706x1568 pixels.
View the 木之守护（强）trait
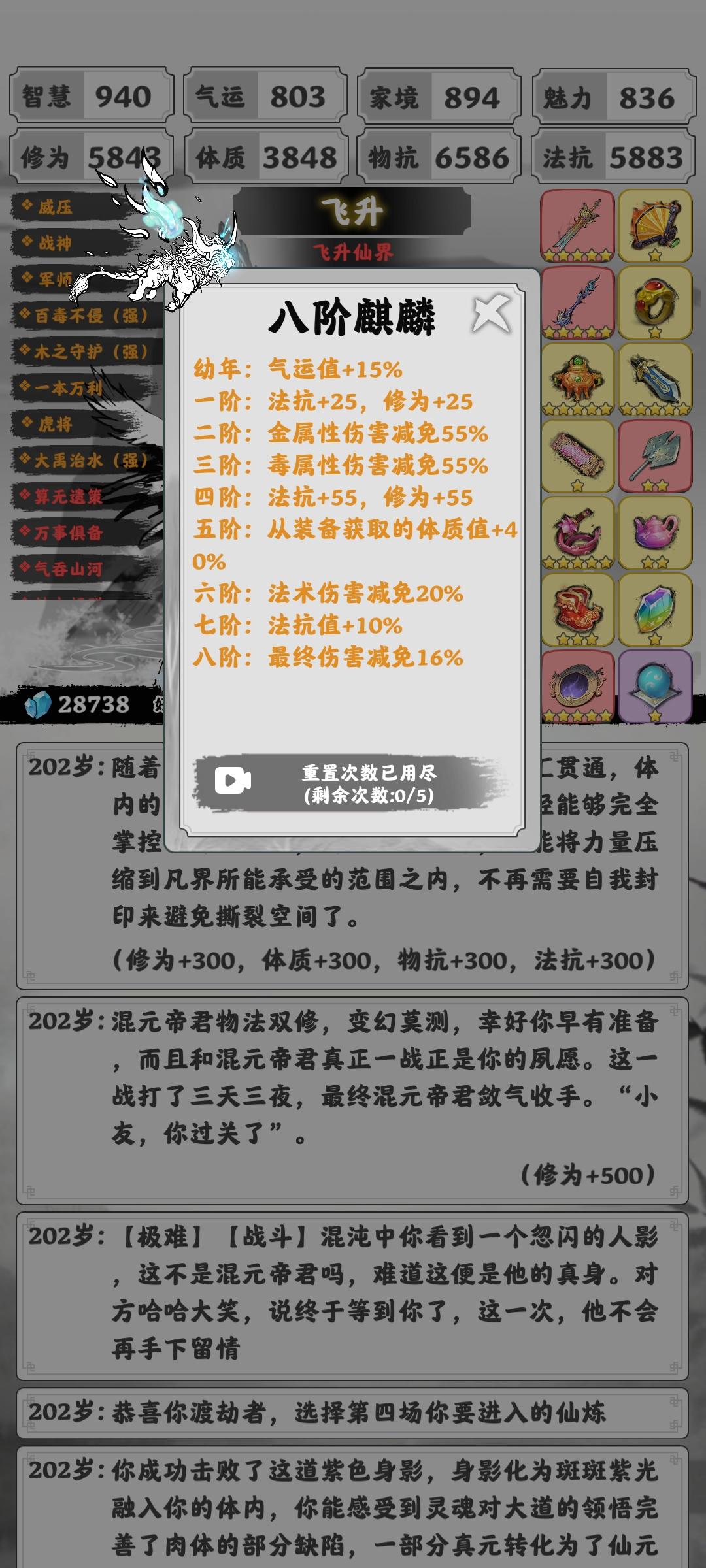(x=85, y=352)
